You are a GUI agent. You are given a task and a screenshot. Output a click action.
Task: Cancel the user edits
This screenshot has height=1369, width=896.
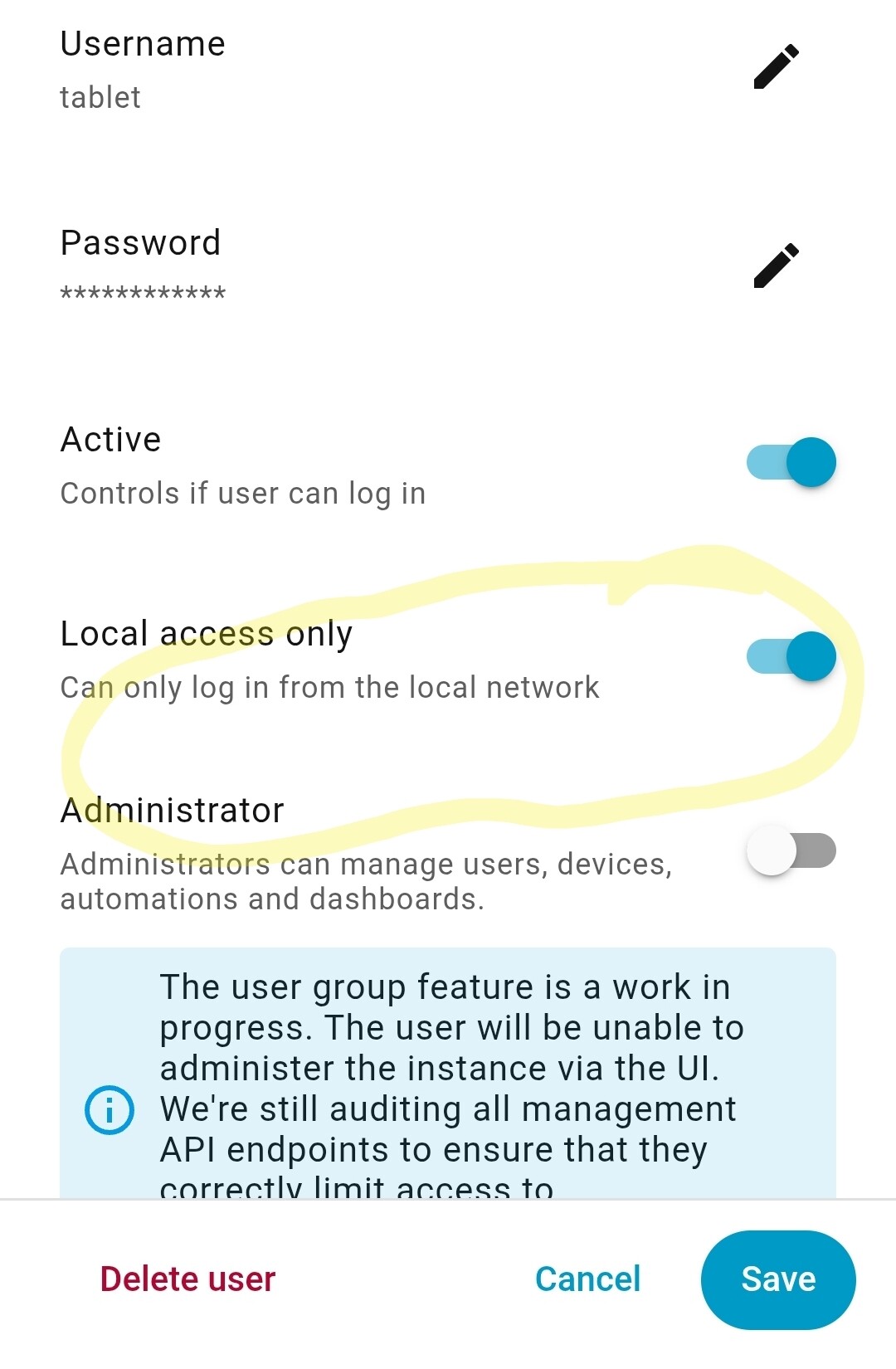587,1279
